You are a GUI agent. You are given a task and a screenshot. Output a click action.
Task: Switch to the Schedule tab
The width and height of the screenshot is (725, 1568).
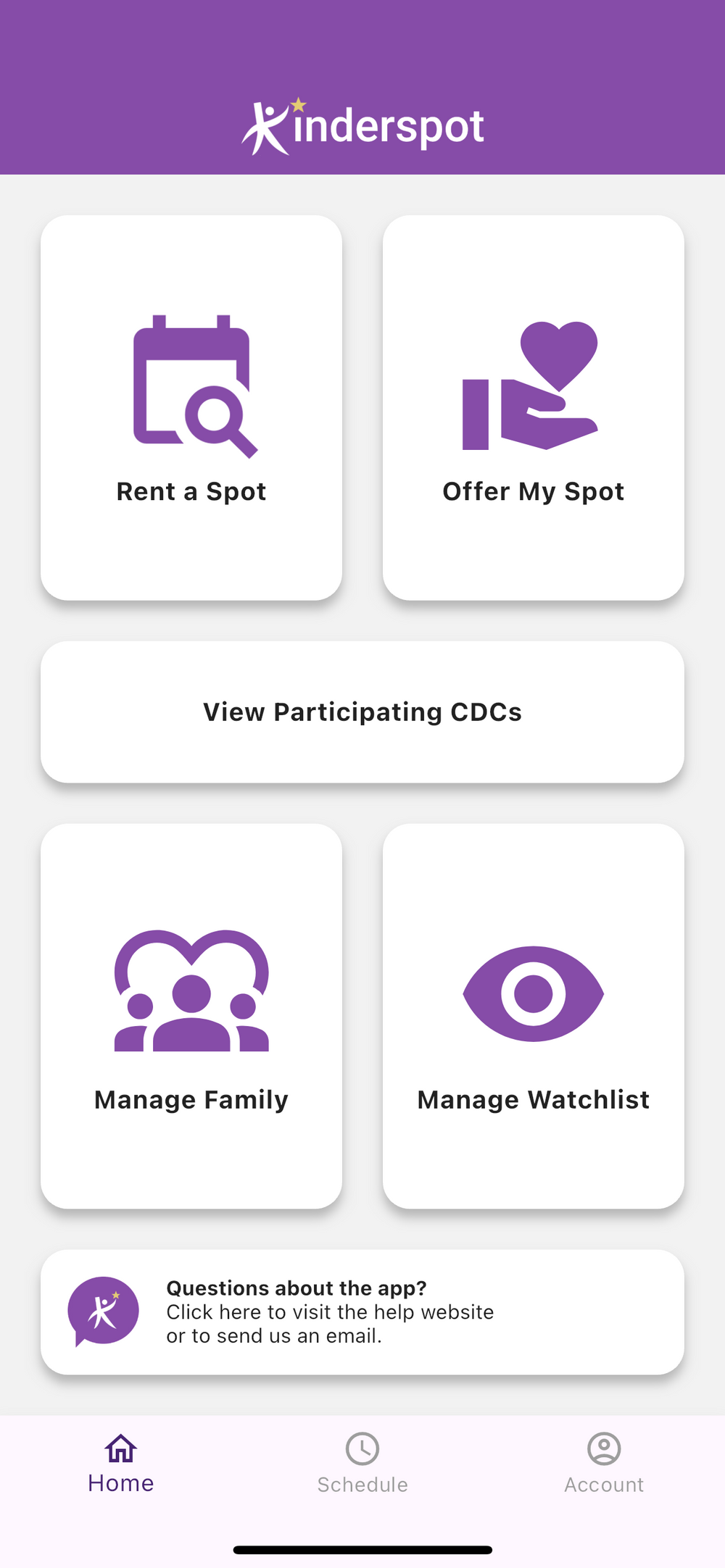pos(362,1462)
